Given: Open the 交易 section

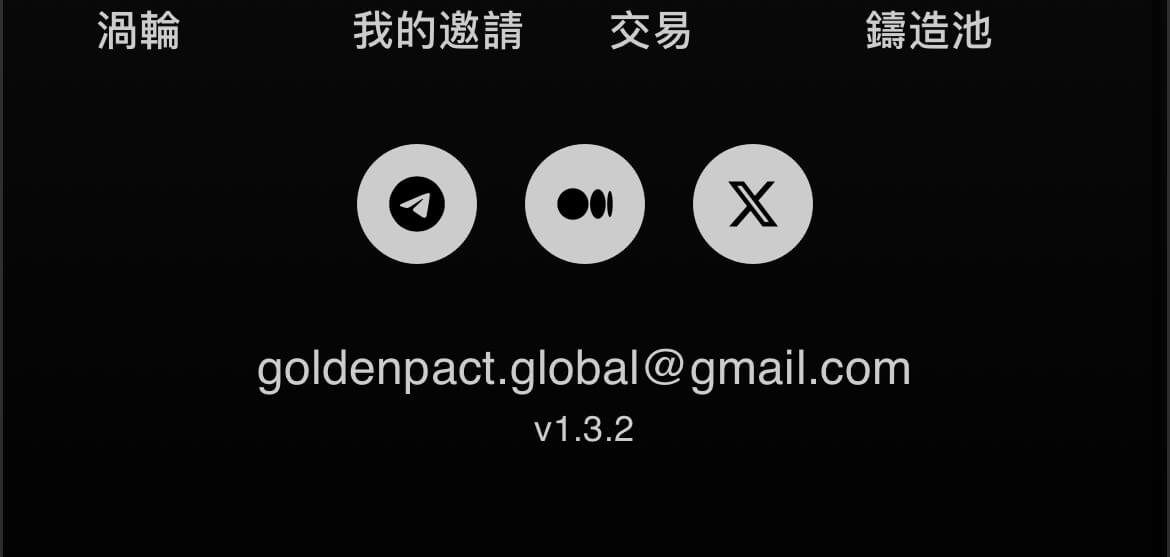Looking at the screenshot, I should pyautogui.click(x=650, y=32).
